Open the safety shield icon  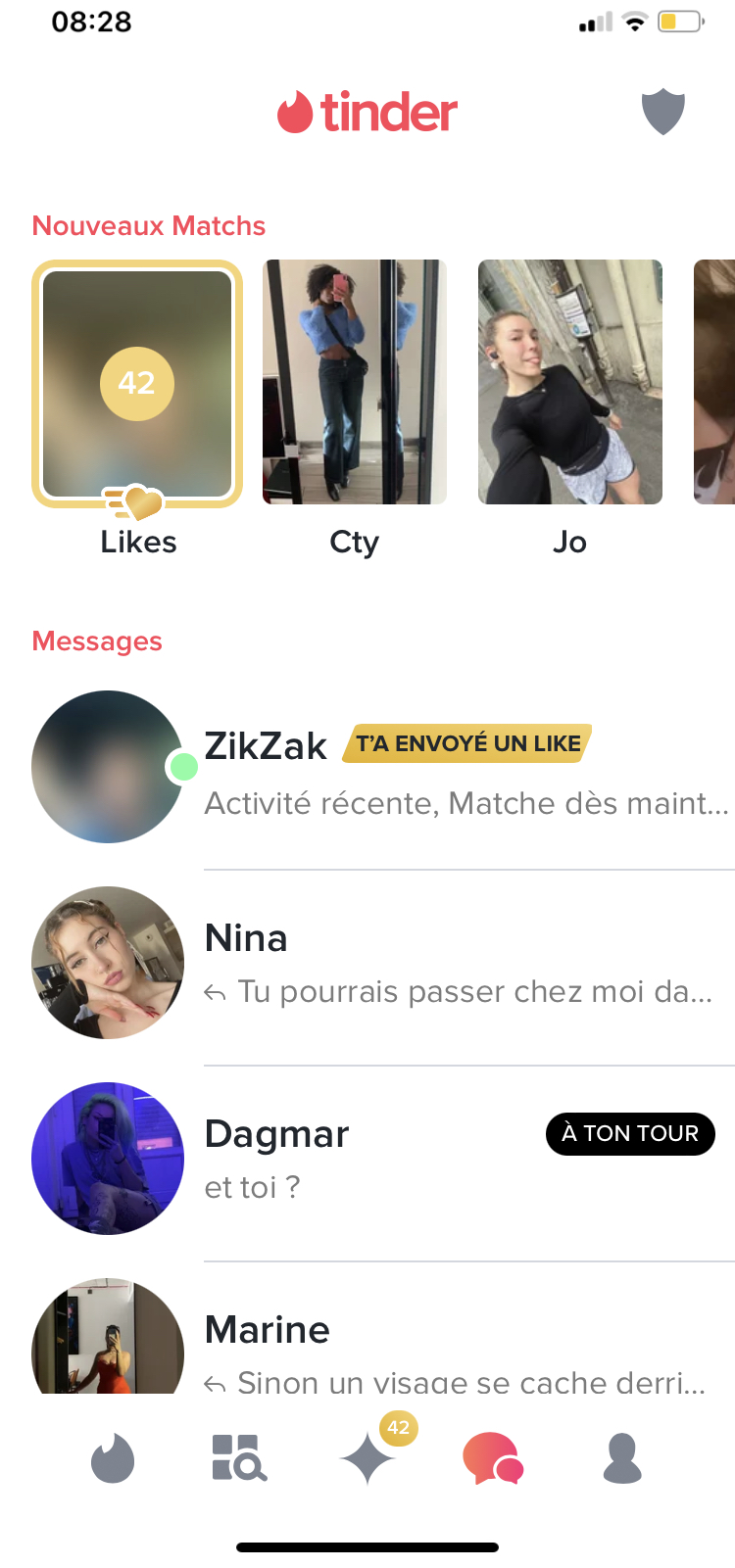click(662, 112)
